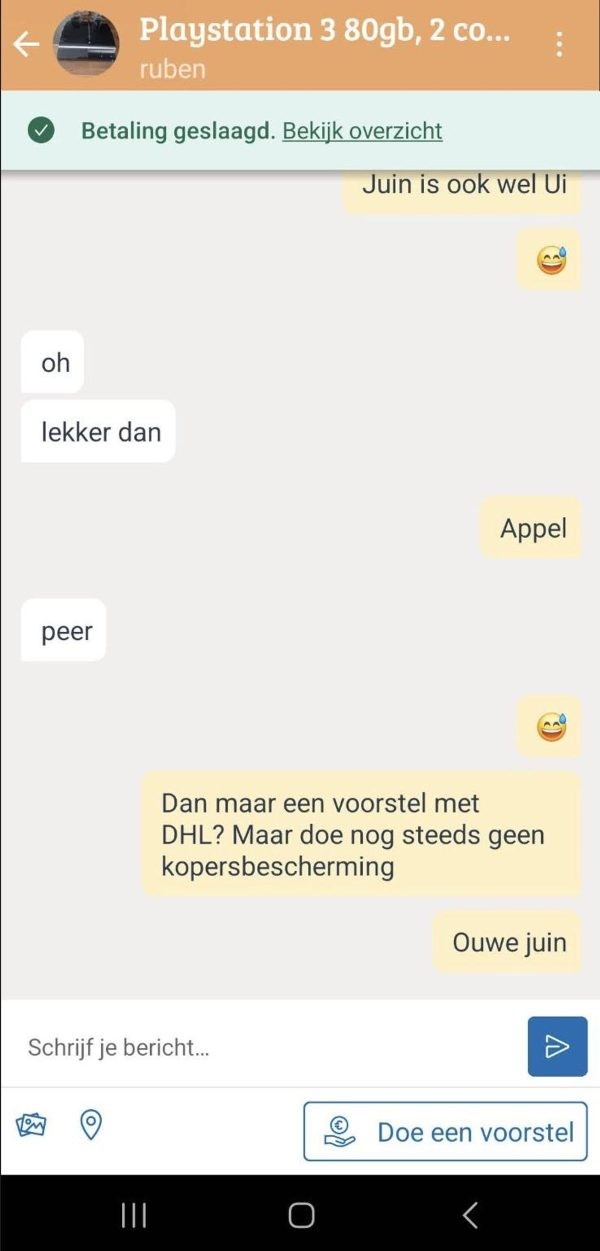The width and height of the screenshot is (600, 1251).
Task: Go to the home screen
Action: [x=301, y=1214]
